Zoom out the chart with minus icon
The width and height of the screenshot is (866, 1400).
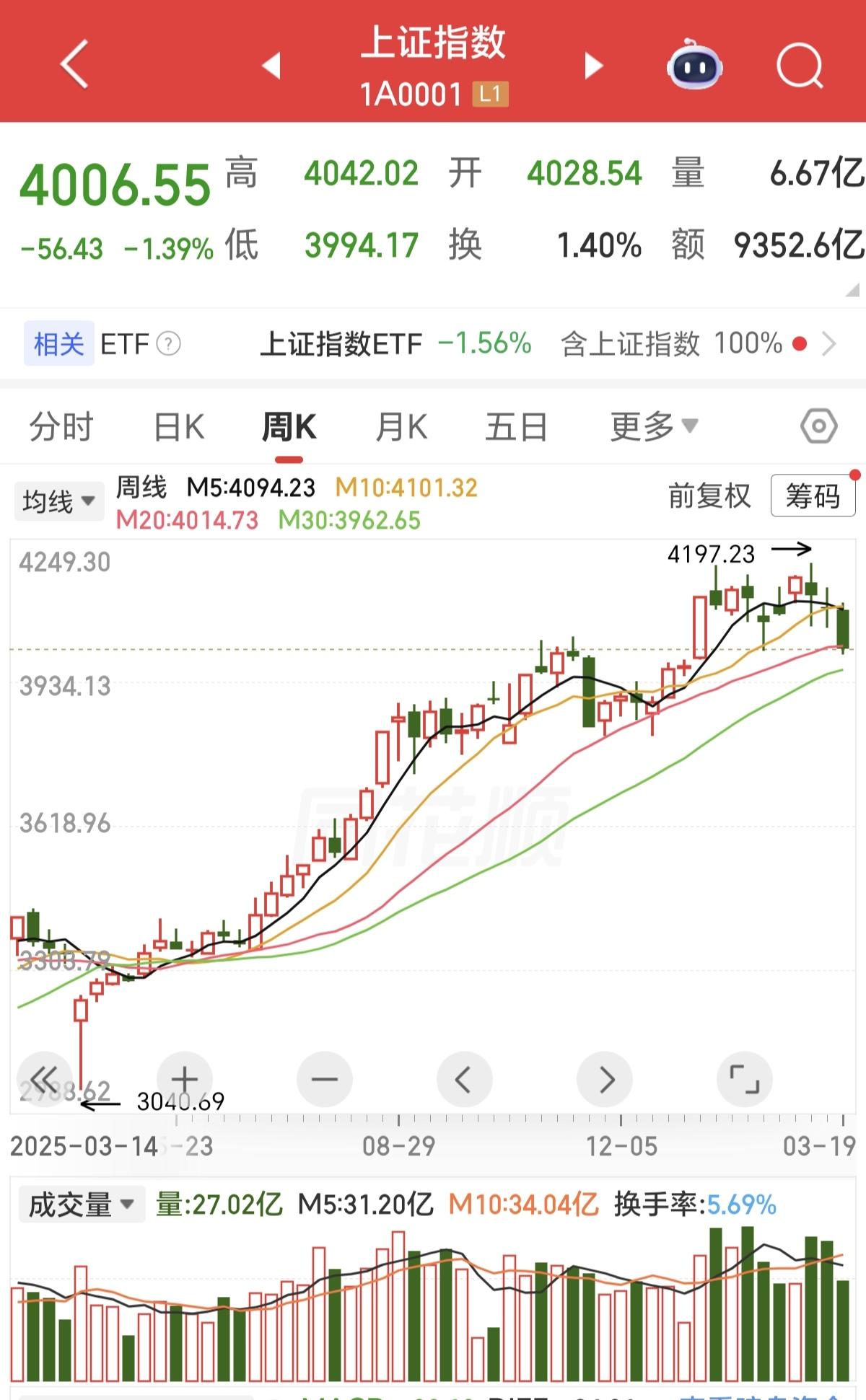pos(324,1080)
